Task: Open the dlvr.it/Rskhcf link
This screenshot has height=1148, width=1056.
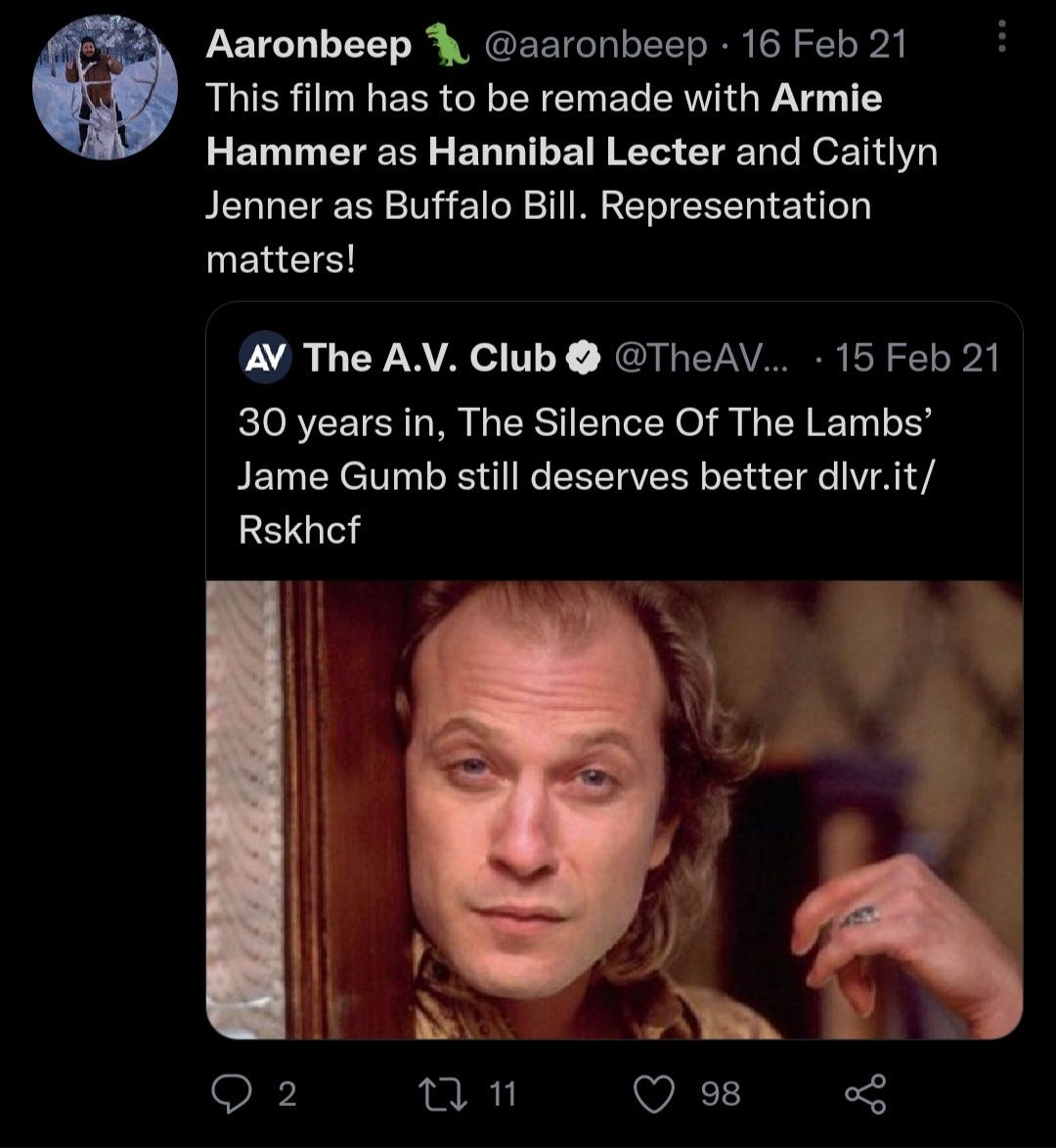Action: (860, 475)
